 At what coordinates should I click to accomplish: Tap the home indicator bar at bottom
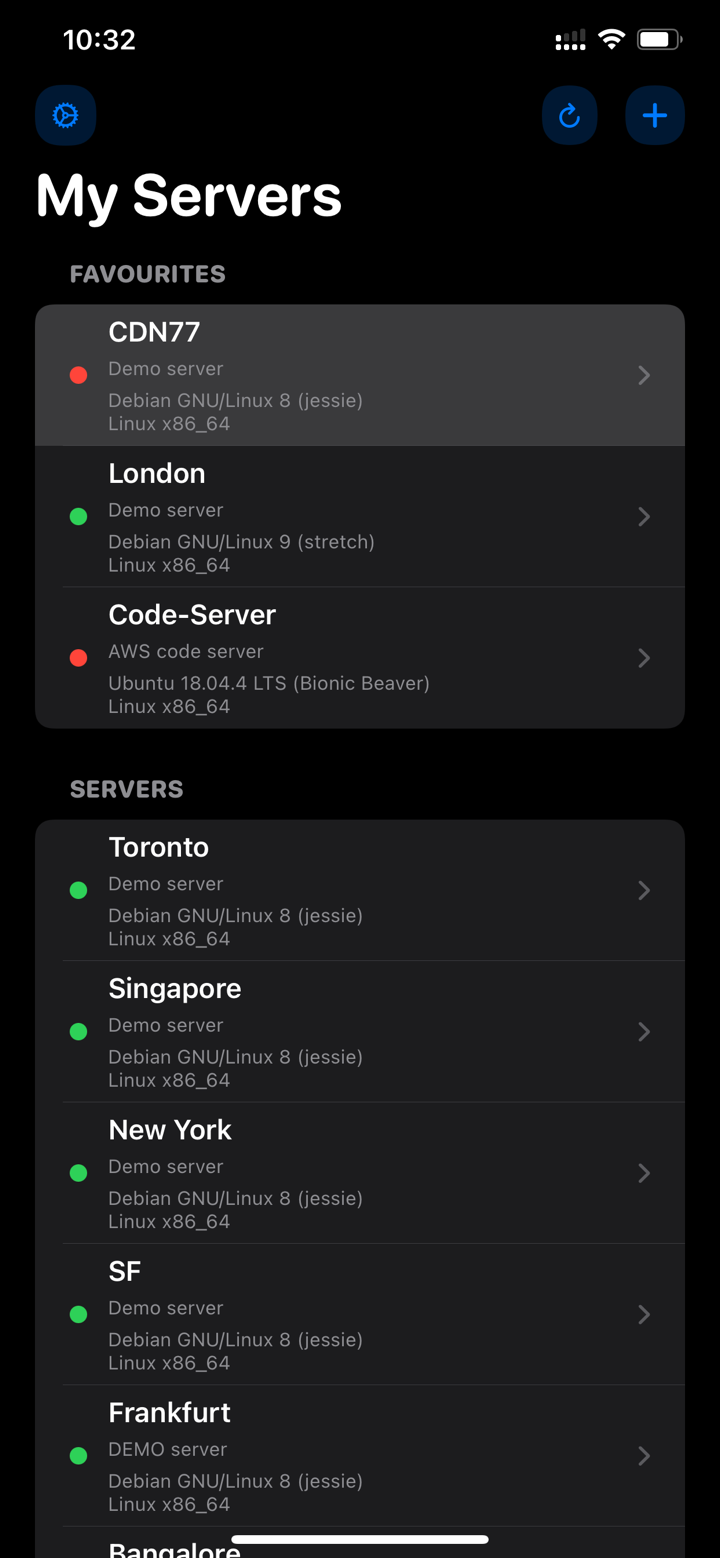click(360, 1539)
